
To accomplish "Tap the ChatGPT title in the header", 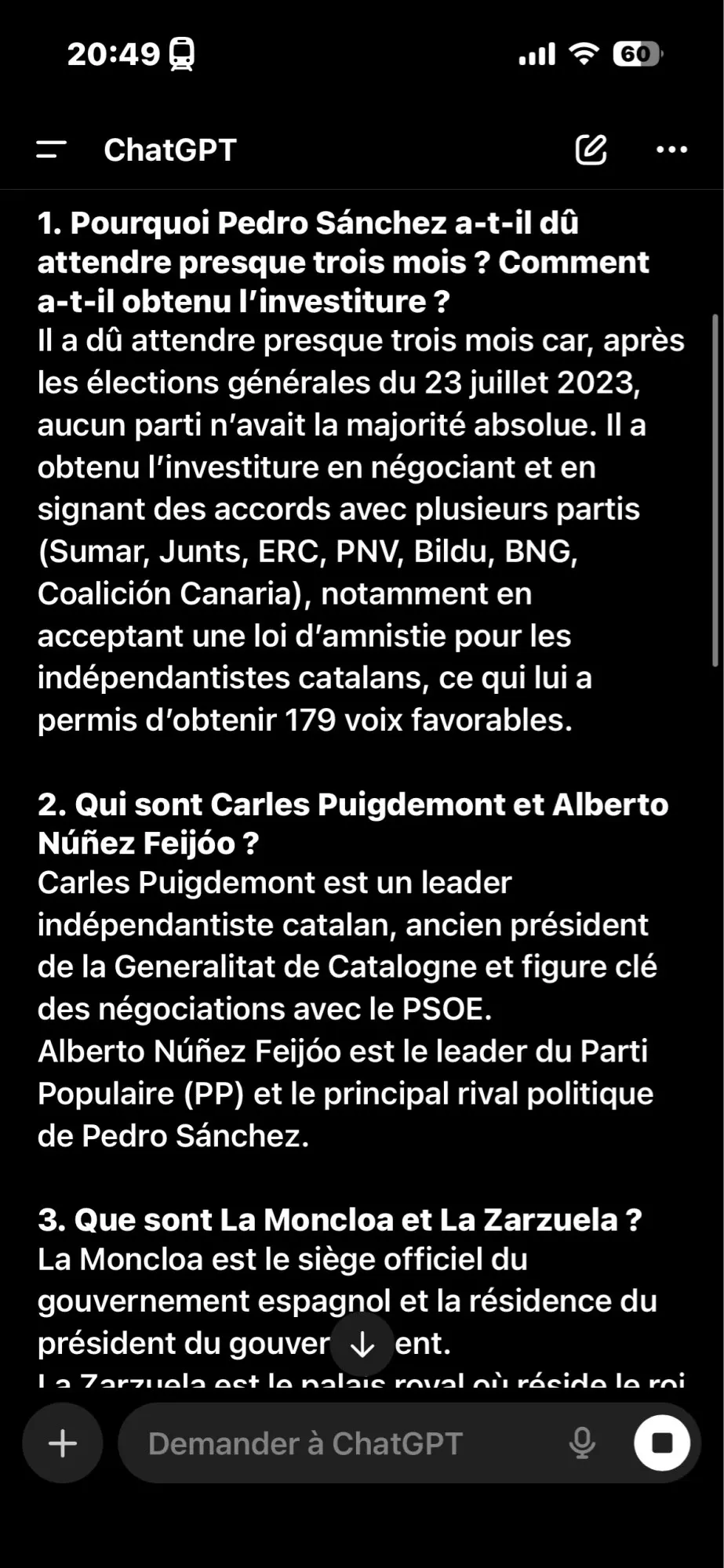I will (170, 150).
